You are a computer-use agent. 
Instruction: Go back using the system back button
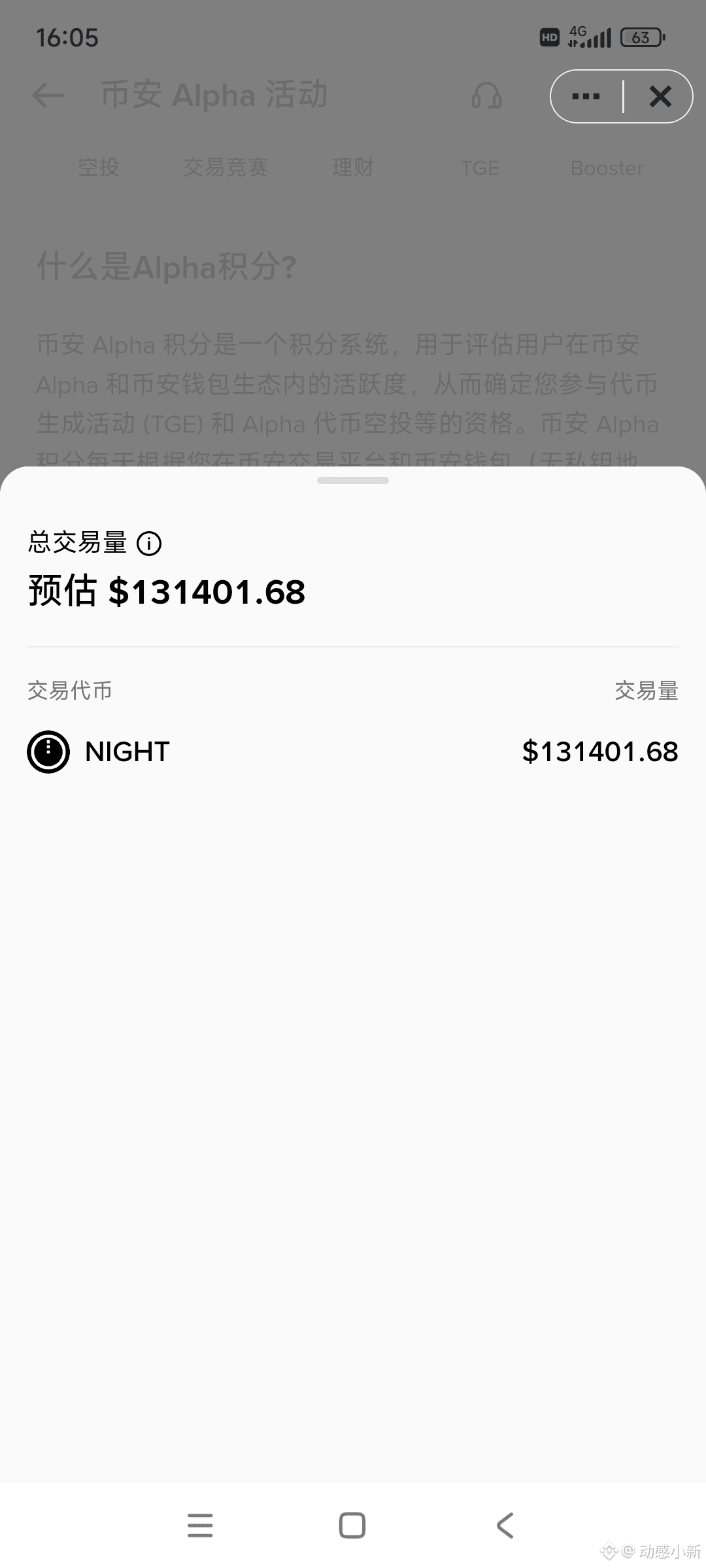505,1526
